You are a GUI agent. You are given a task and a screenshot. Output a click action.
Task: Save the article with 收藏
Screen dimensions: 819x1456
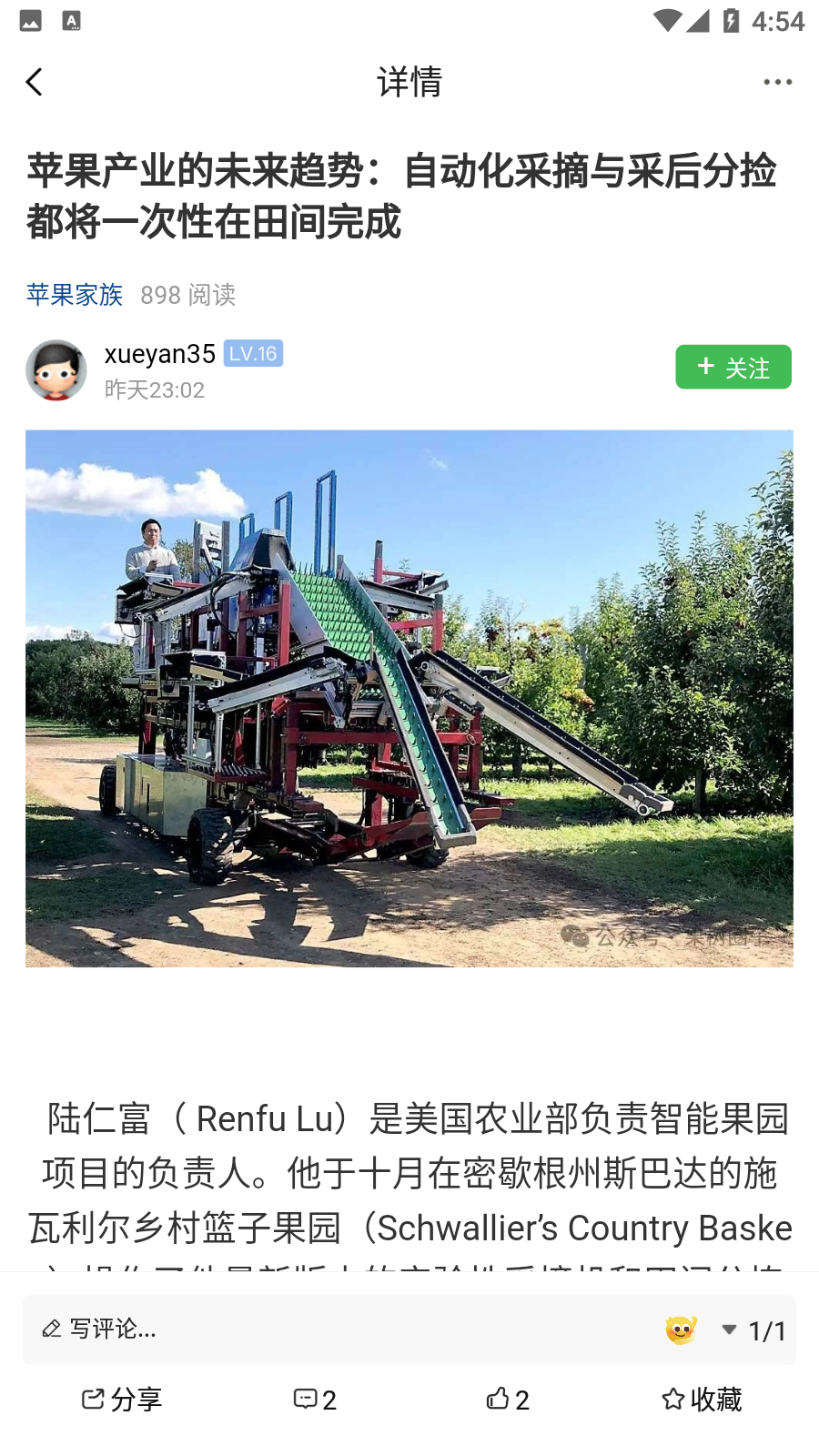pos(702,1399)
